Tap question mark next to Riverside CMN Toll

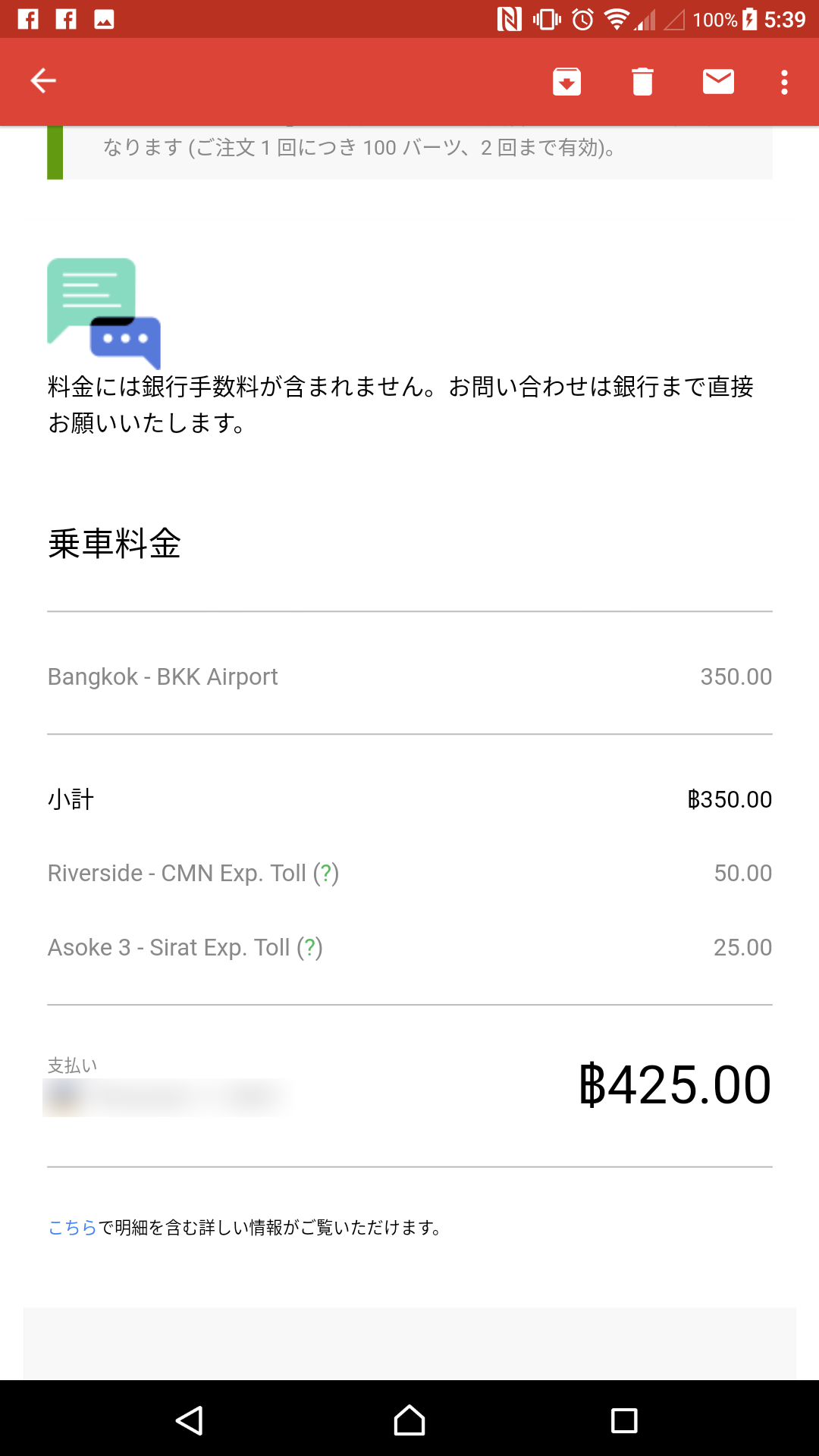[326, 873]
